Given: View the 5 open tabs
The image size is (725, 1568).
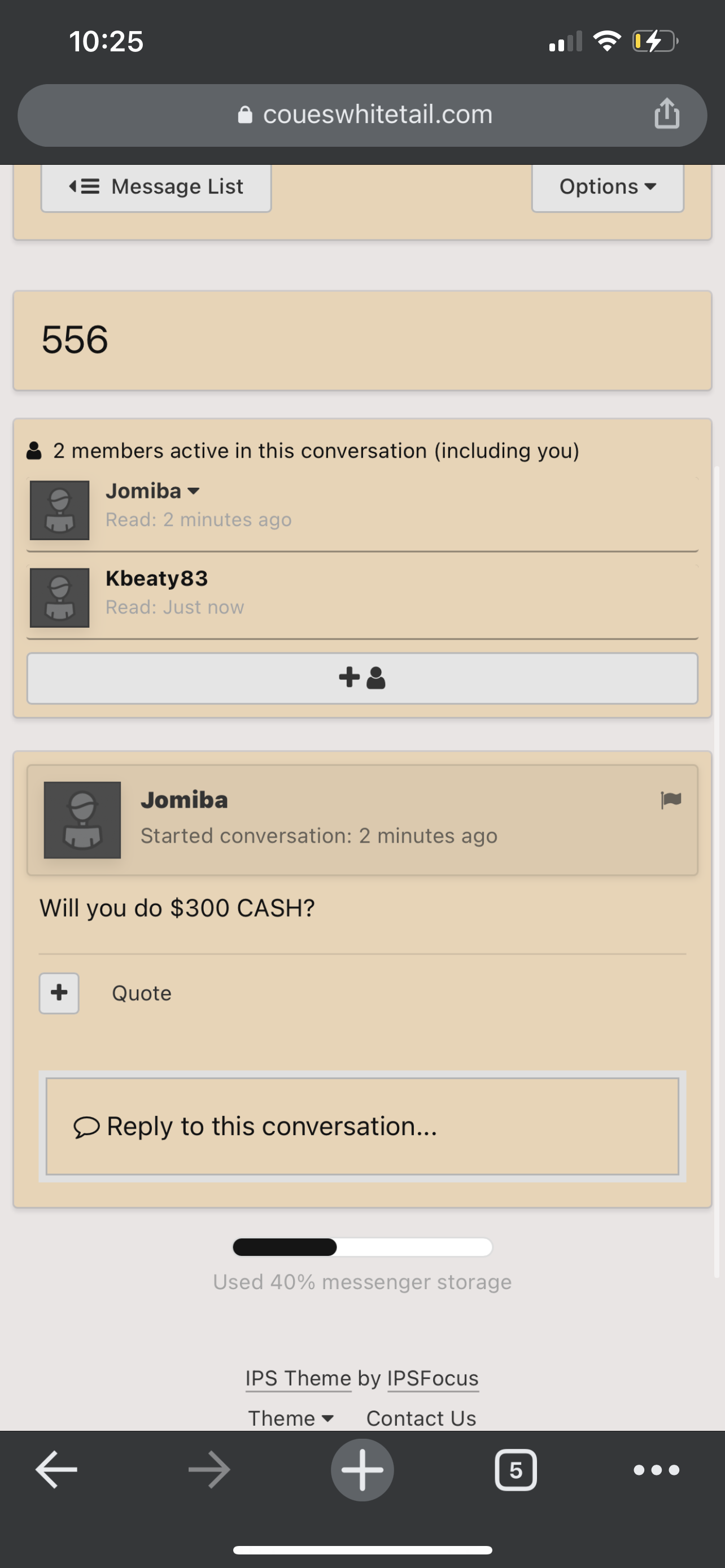Looking at the screenshot, I should point(516,1470).
